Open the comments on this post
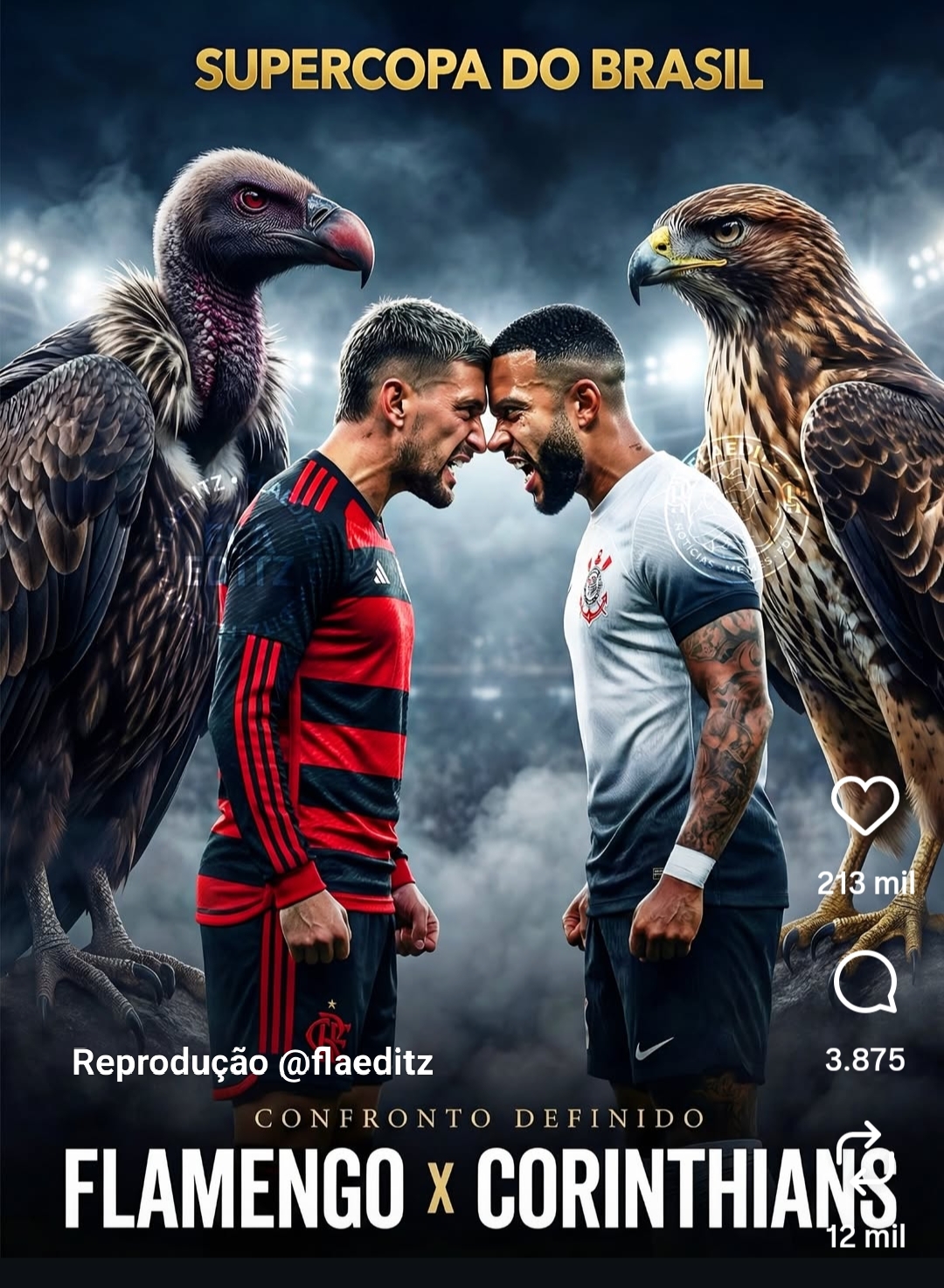 (x=864, y=983)
